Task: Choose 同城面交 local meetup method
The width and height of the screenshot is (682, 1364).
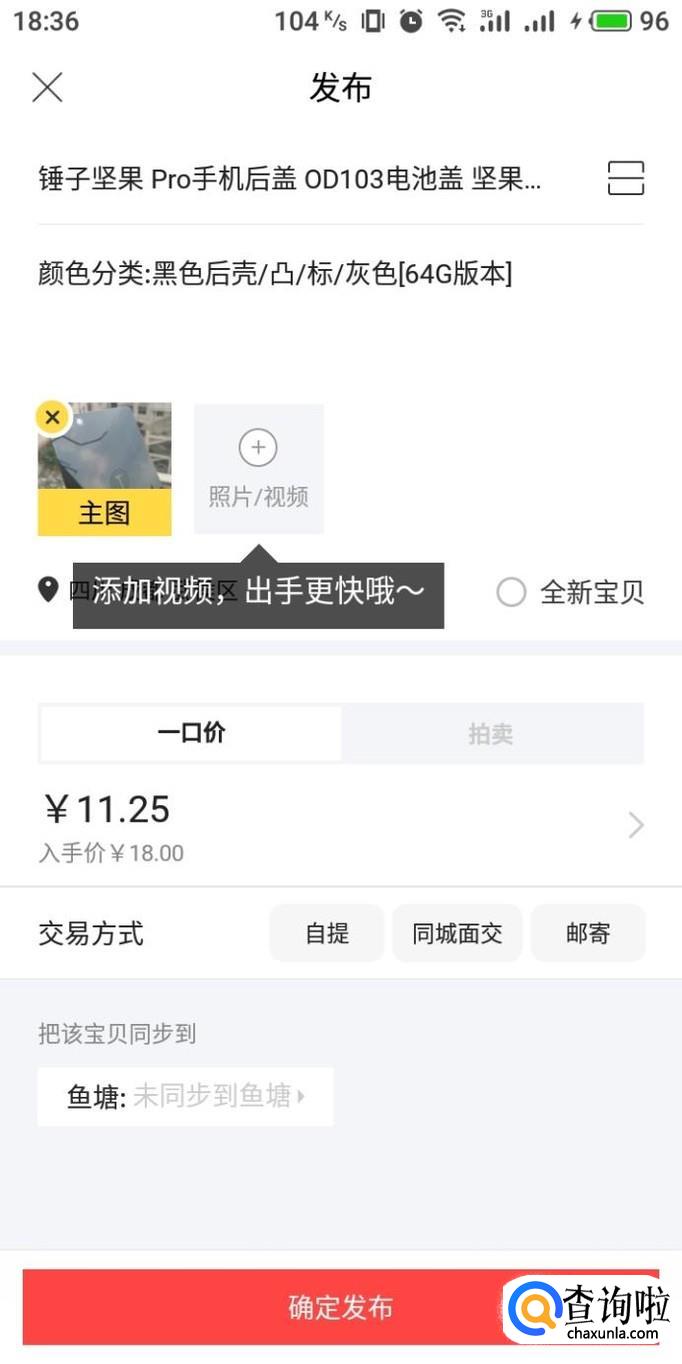Action: pyautogui.click(x=457, y=934)
